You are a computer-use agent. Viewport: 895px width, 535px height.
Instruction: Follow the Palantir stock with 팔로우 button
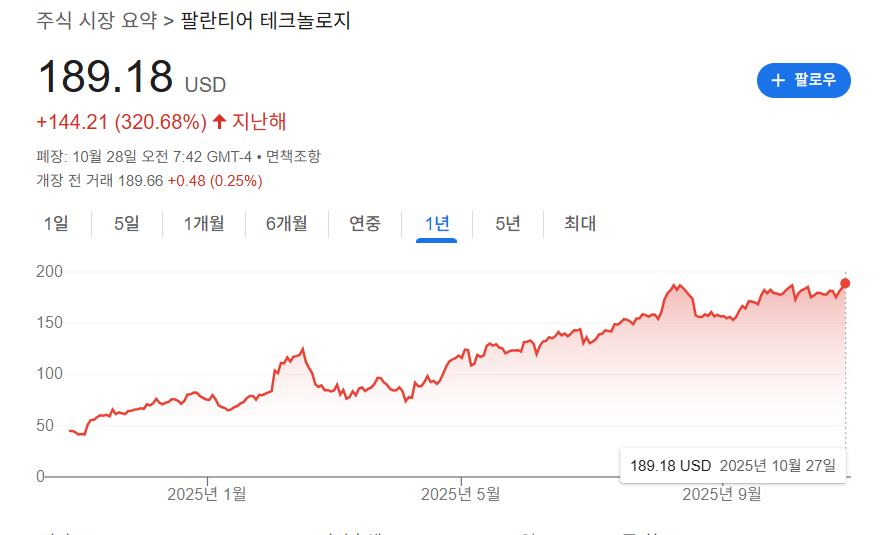point(803,80)
